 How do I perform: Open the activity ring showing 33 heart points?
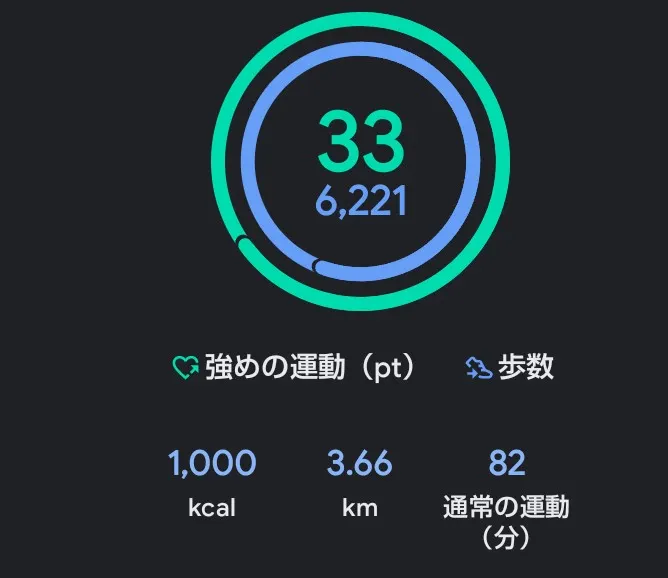tap(360, 160)
